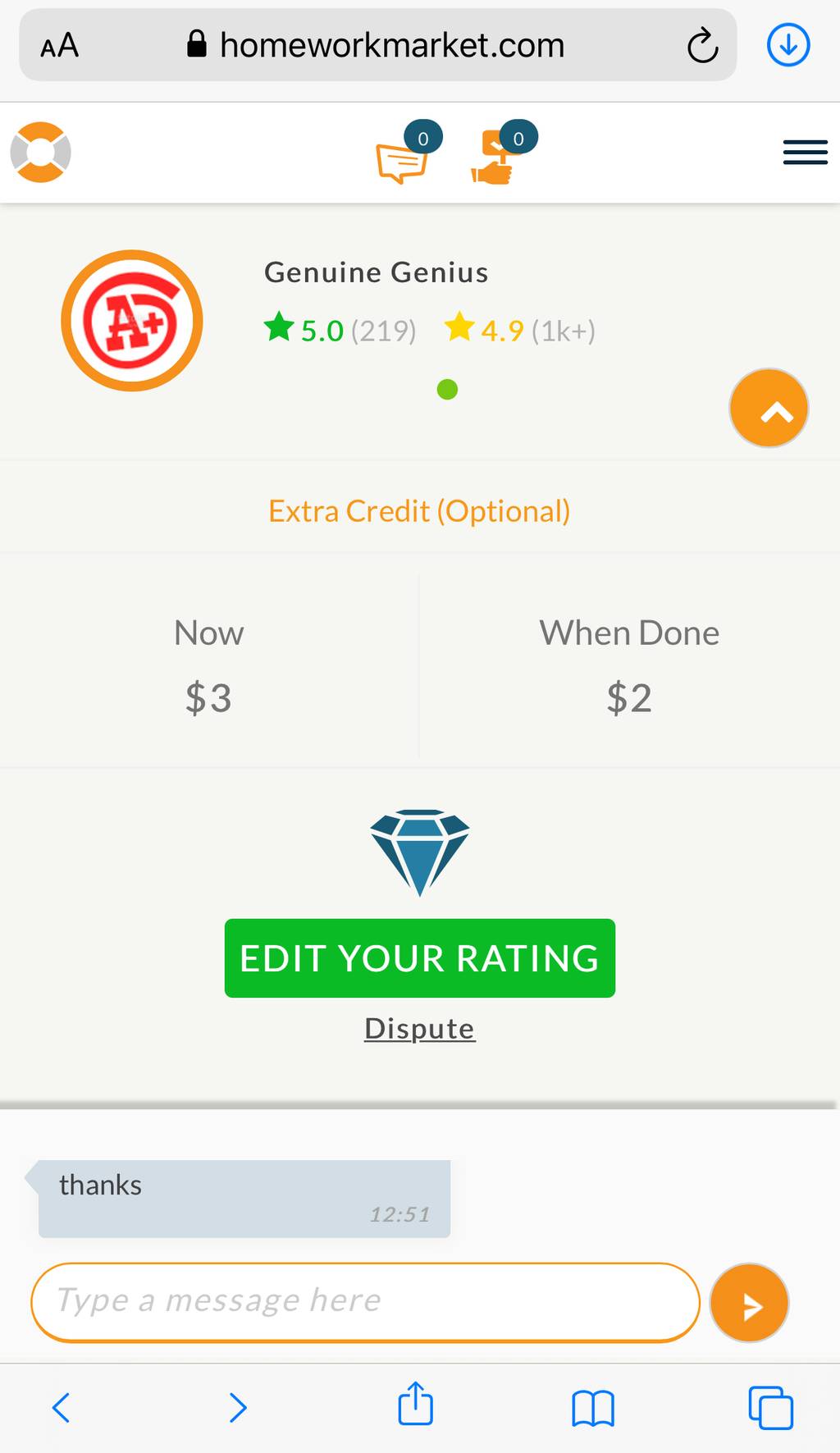
Task: Open Genuine Genius profile picture
Action: coord(132,321)
